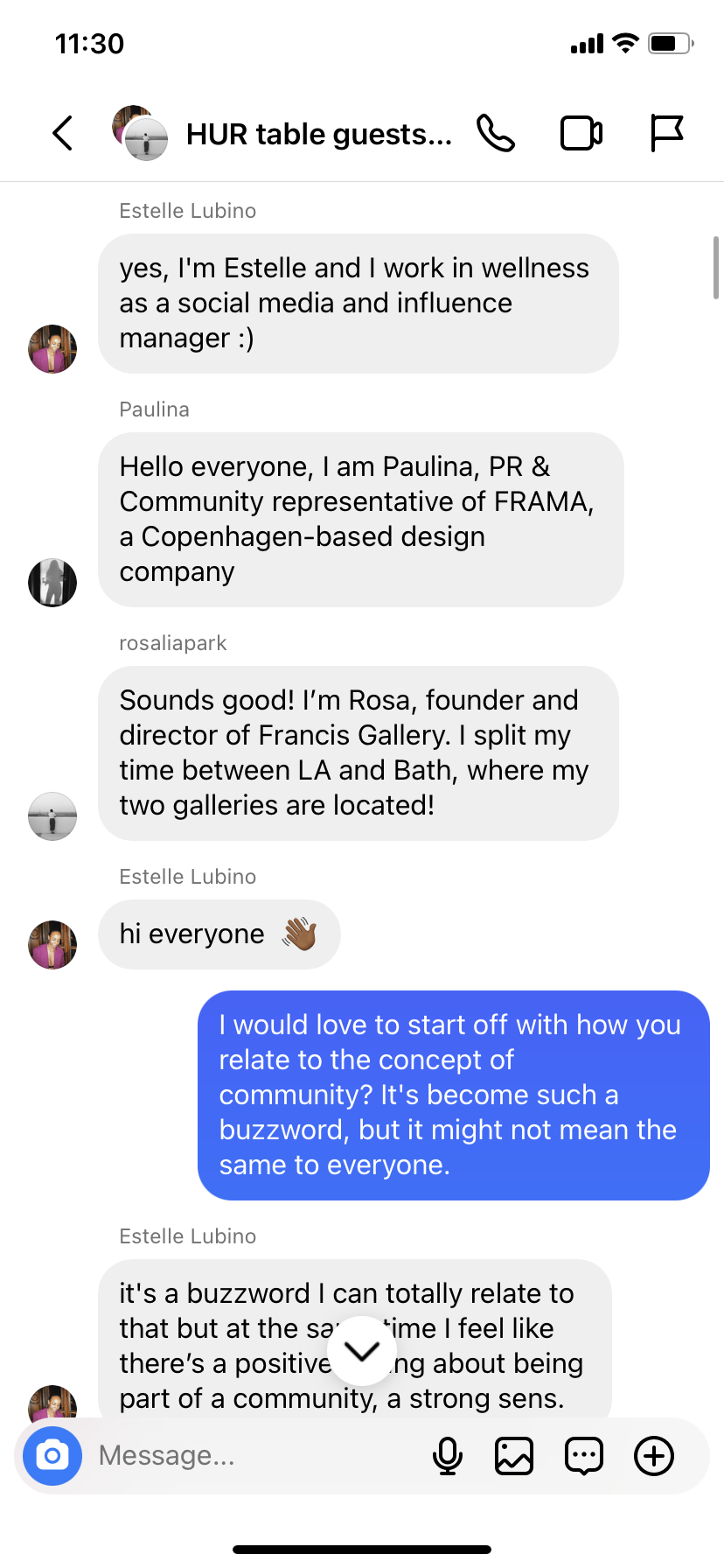Screen dimensions: 724x1568
Task: Open the camera from the message bar
Action: tap(52, 1456)
